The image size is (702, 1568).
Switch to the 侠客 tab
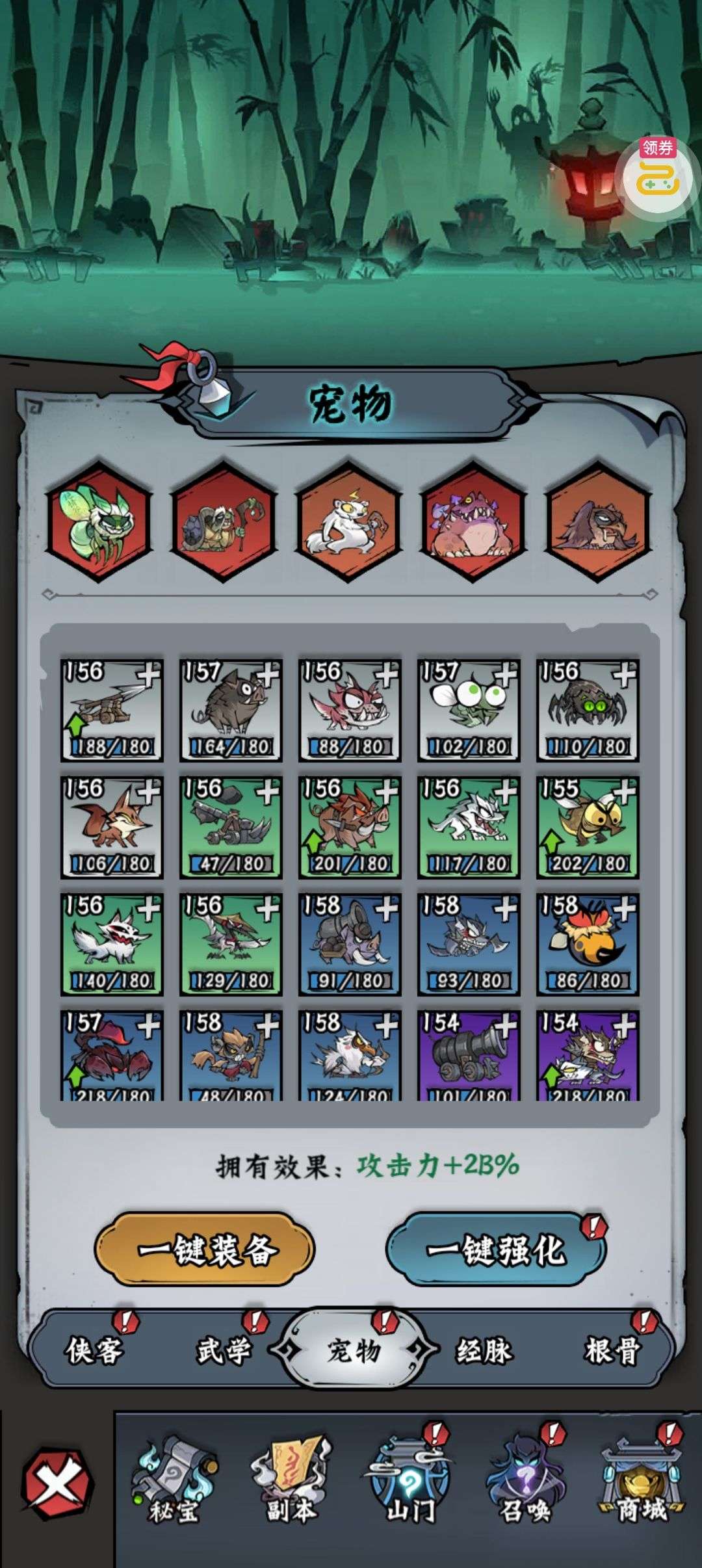(94, 1352)
